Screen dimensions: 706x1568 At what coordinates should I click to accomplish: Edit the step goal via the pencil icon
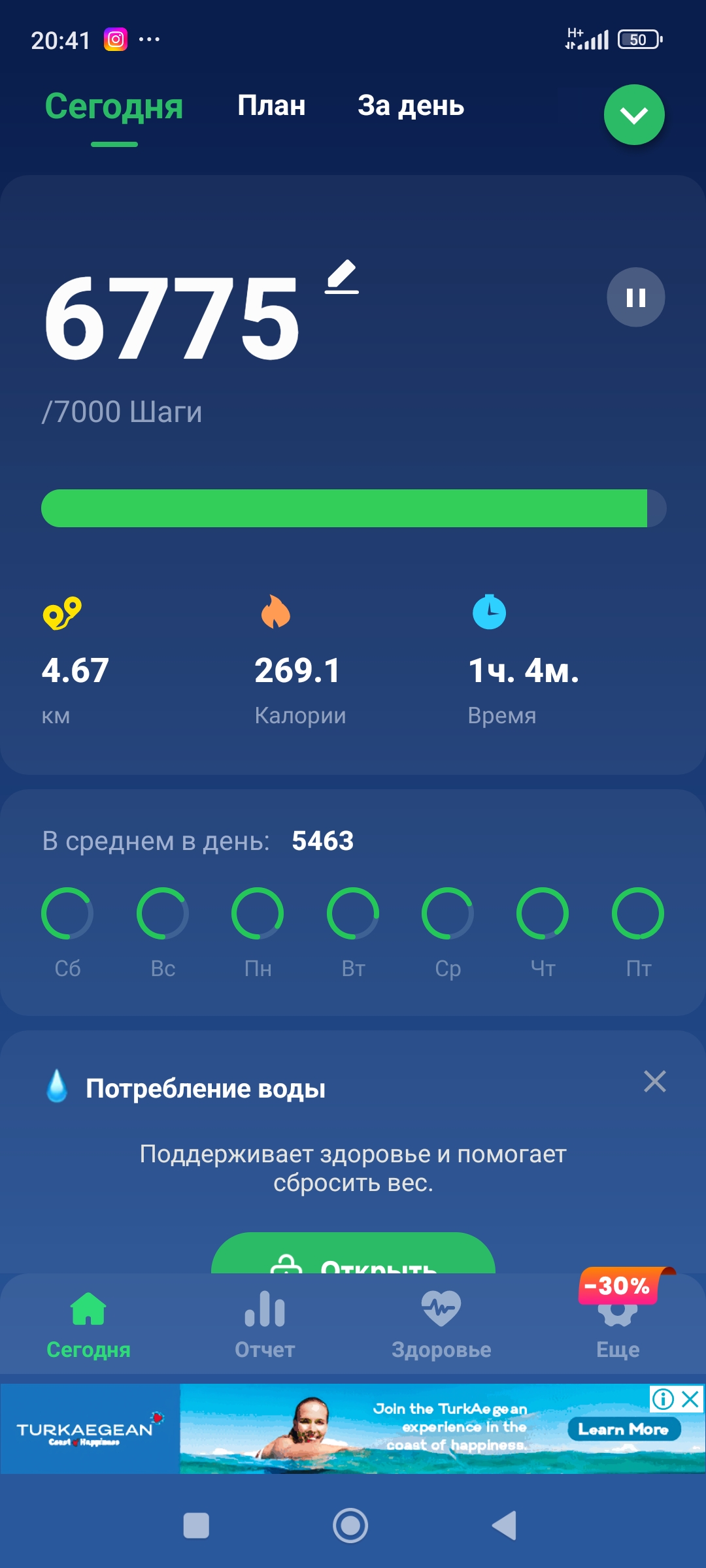(341, 278)
